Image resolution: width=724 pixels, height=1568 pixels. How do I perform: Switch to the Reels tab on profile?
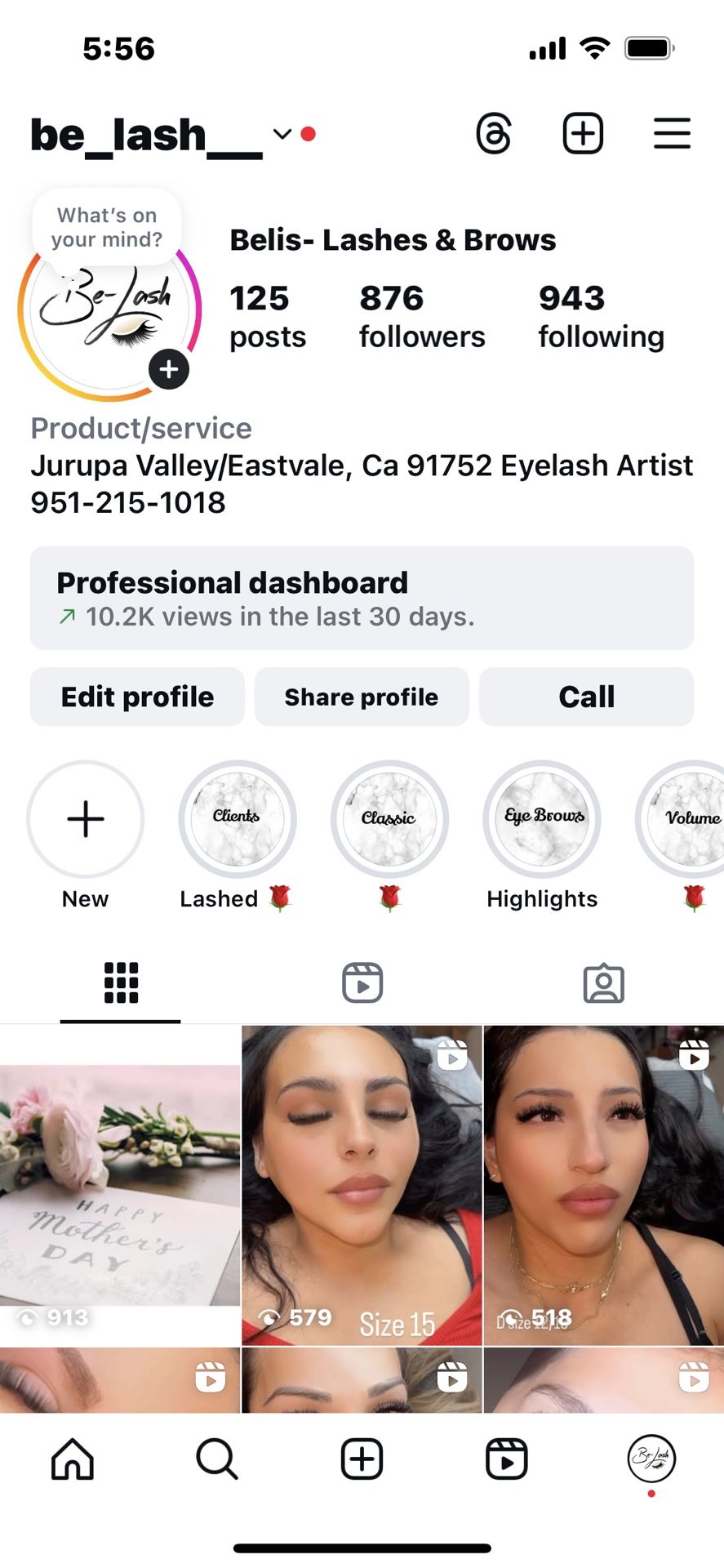[x=362, y=982]
